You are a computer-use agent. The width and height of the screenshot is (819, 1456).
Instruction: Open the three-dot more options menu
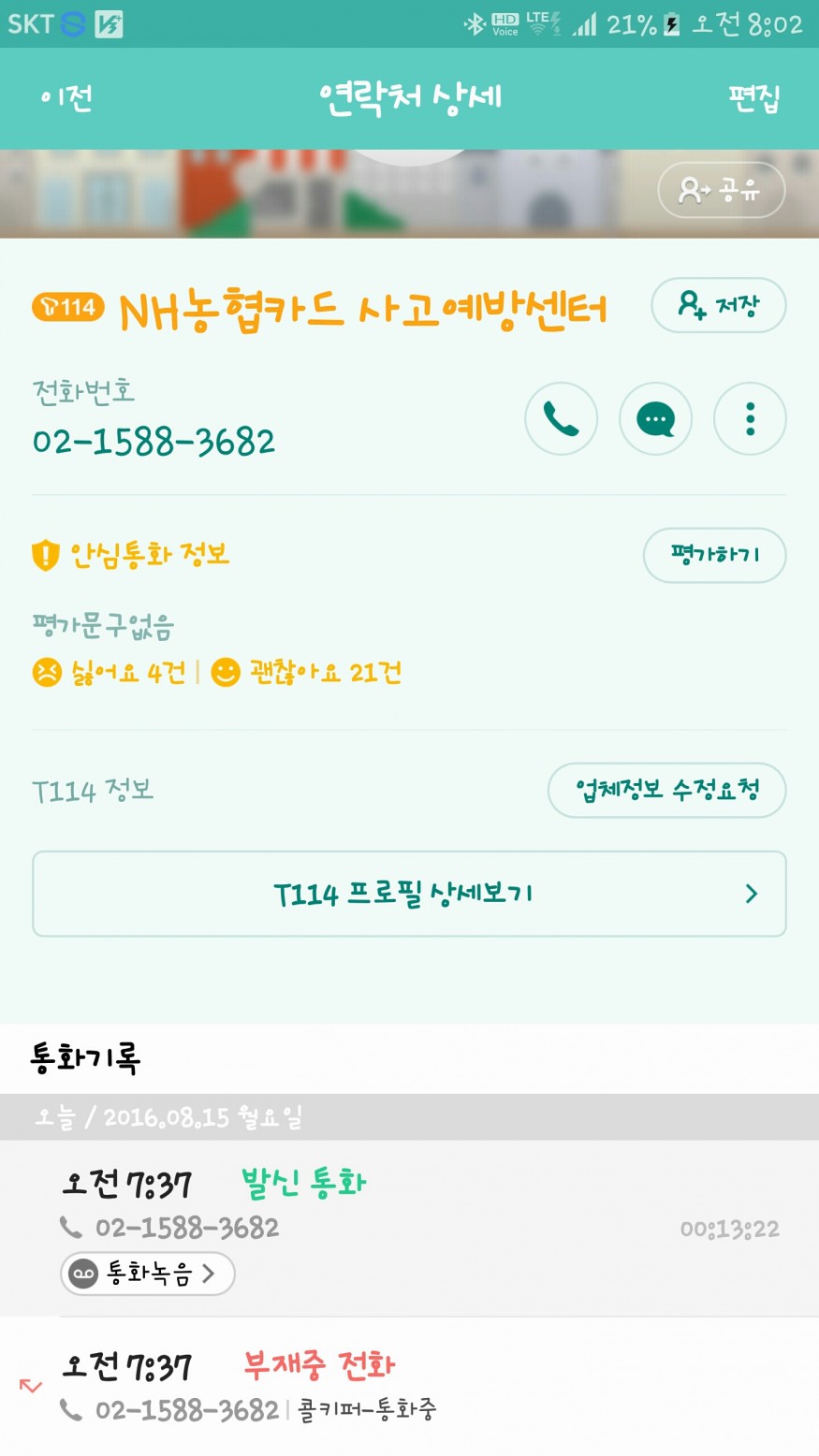tap(750, 418)
